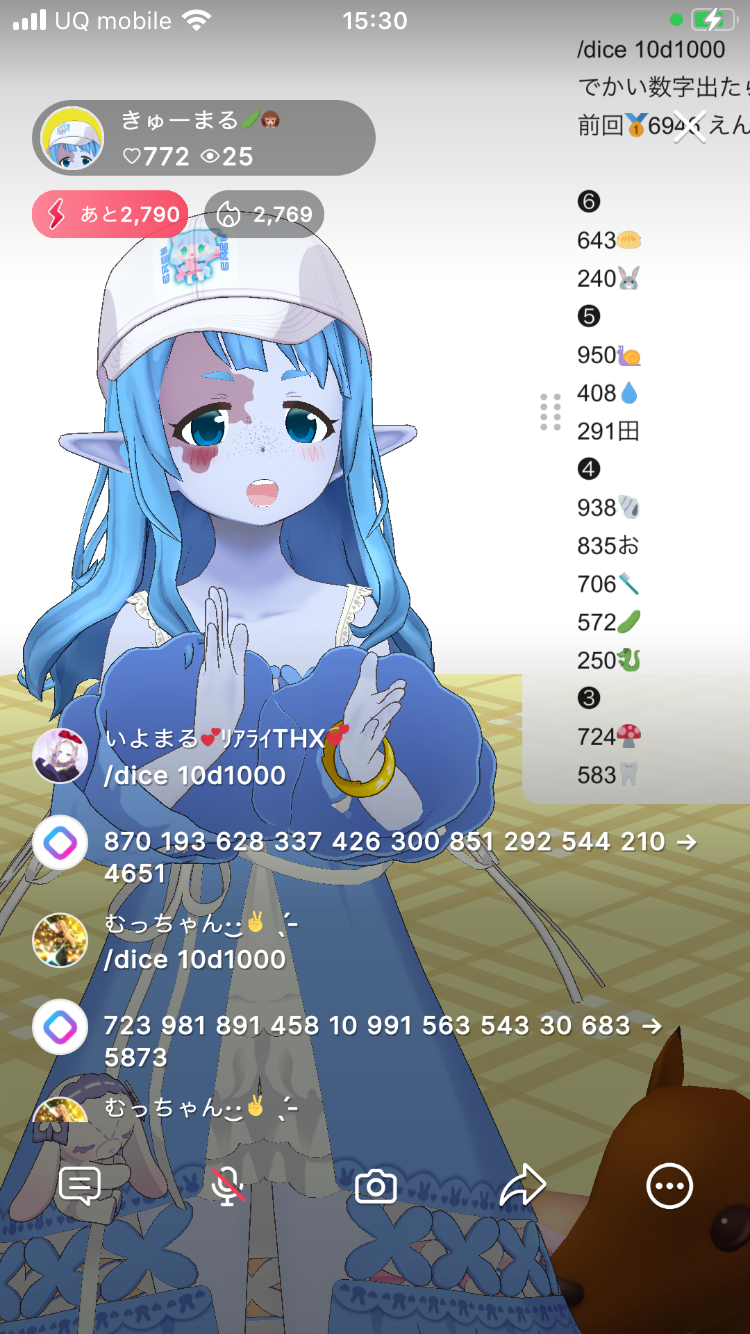Open the comment input
Image resolution: width=750 pixels, height=1334 pixels.
pyautogui.click(x=80, y=1186)
